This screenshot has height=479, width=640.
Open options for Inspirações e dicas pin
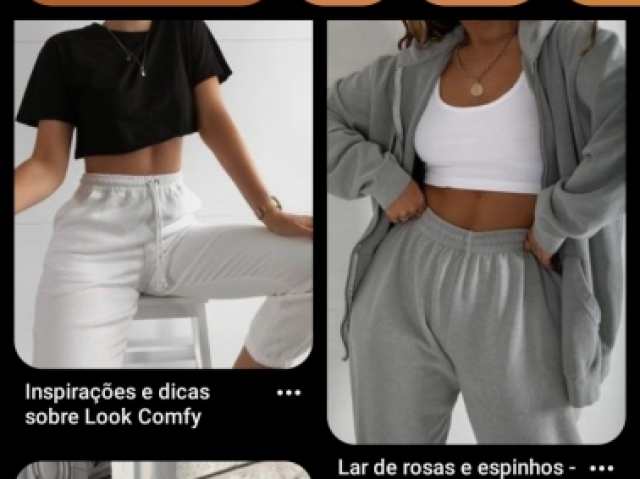tap(289, 393)
